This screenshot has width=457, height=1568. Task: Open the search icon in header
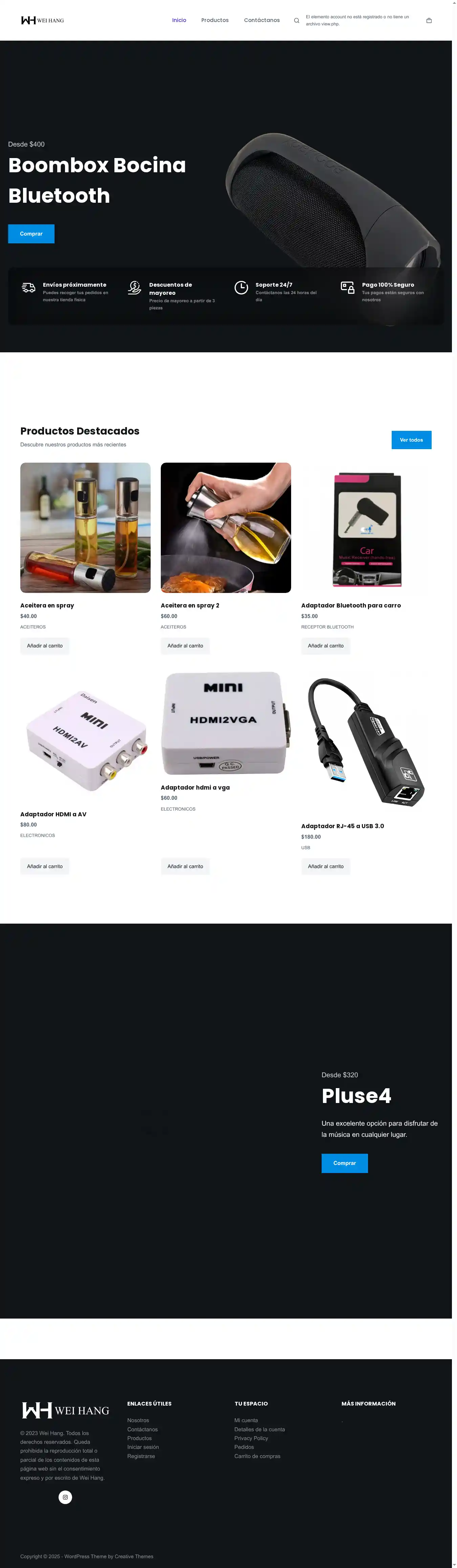pyautogui.click(x=296, y=21)
